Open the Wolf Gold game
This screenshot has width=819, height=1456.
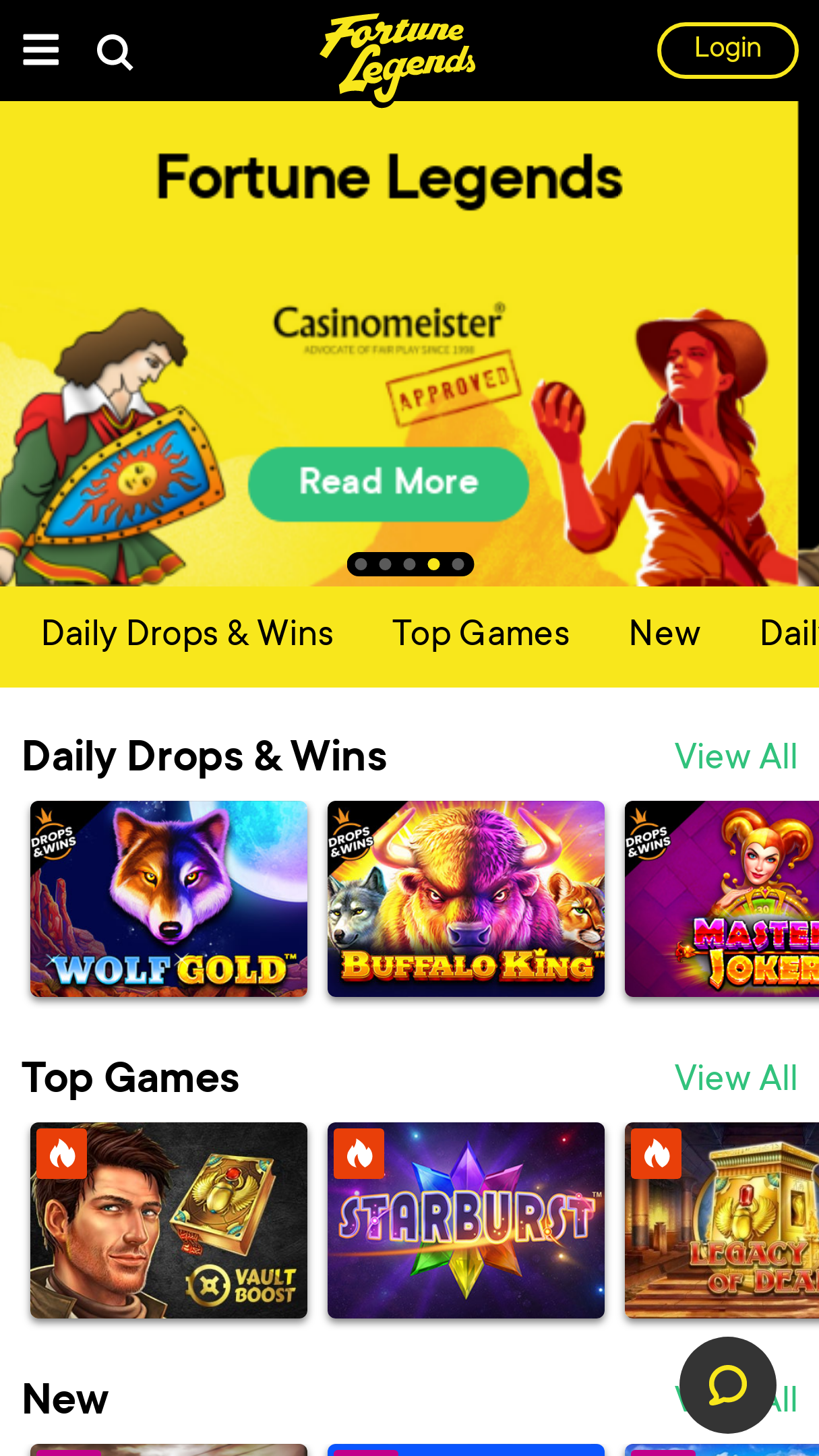click(169, 899)
